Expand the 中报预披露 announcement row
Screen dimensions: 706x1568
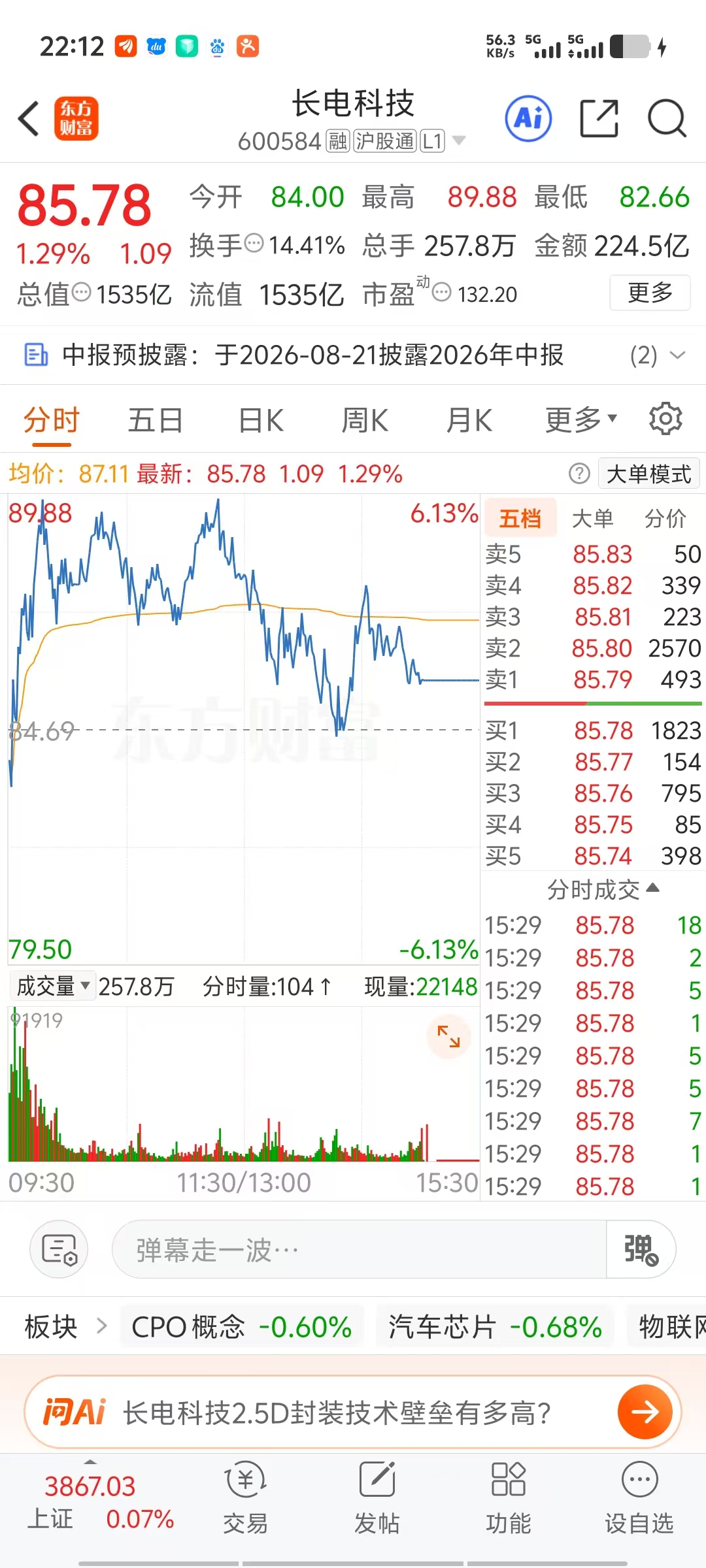tap(353, 355)
